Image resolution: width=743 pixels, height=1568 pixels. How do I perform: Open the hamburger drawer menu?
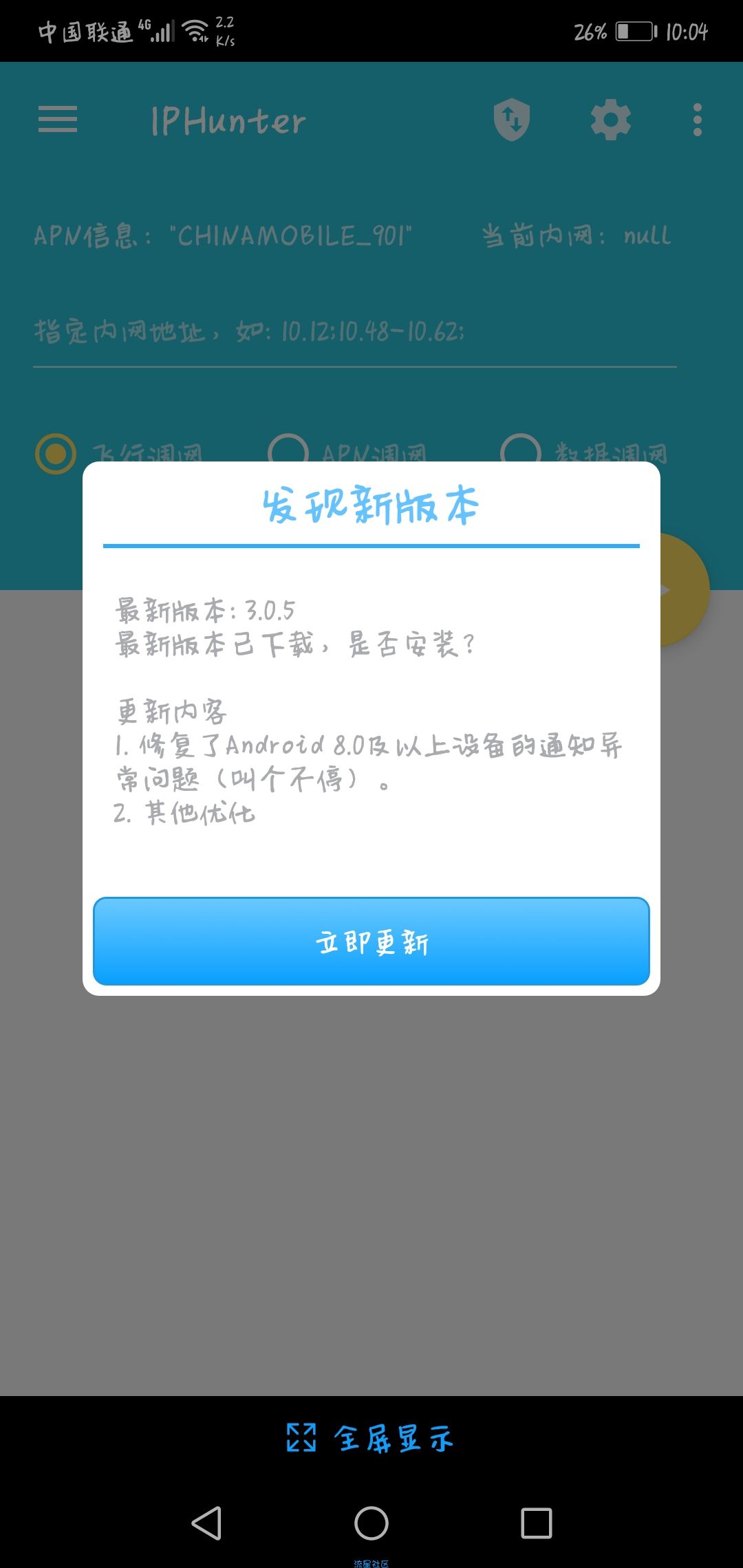[58, 120]
